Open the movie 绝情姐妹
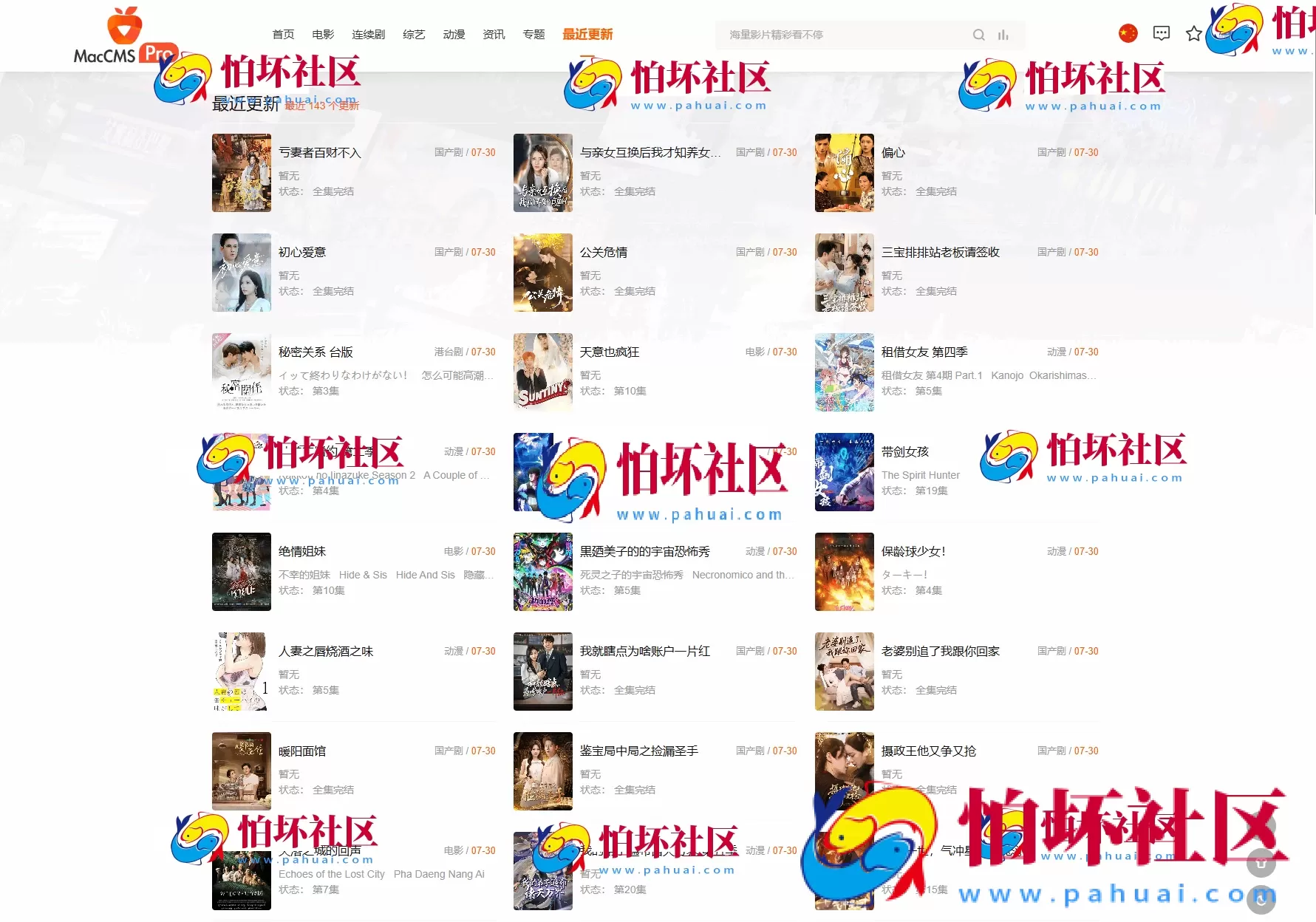The width and height of the screenshot is (1316, 922). click(x=302, y=551)
